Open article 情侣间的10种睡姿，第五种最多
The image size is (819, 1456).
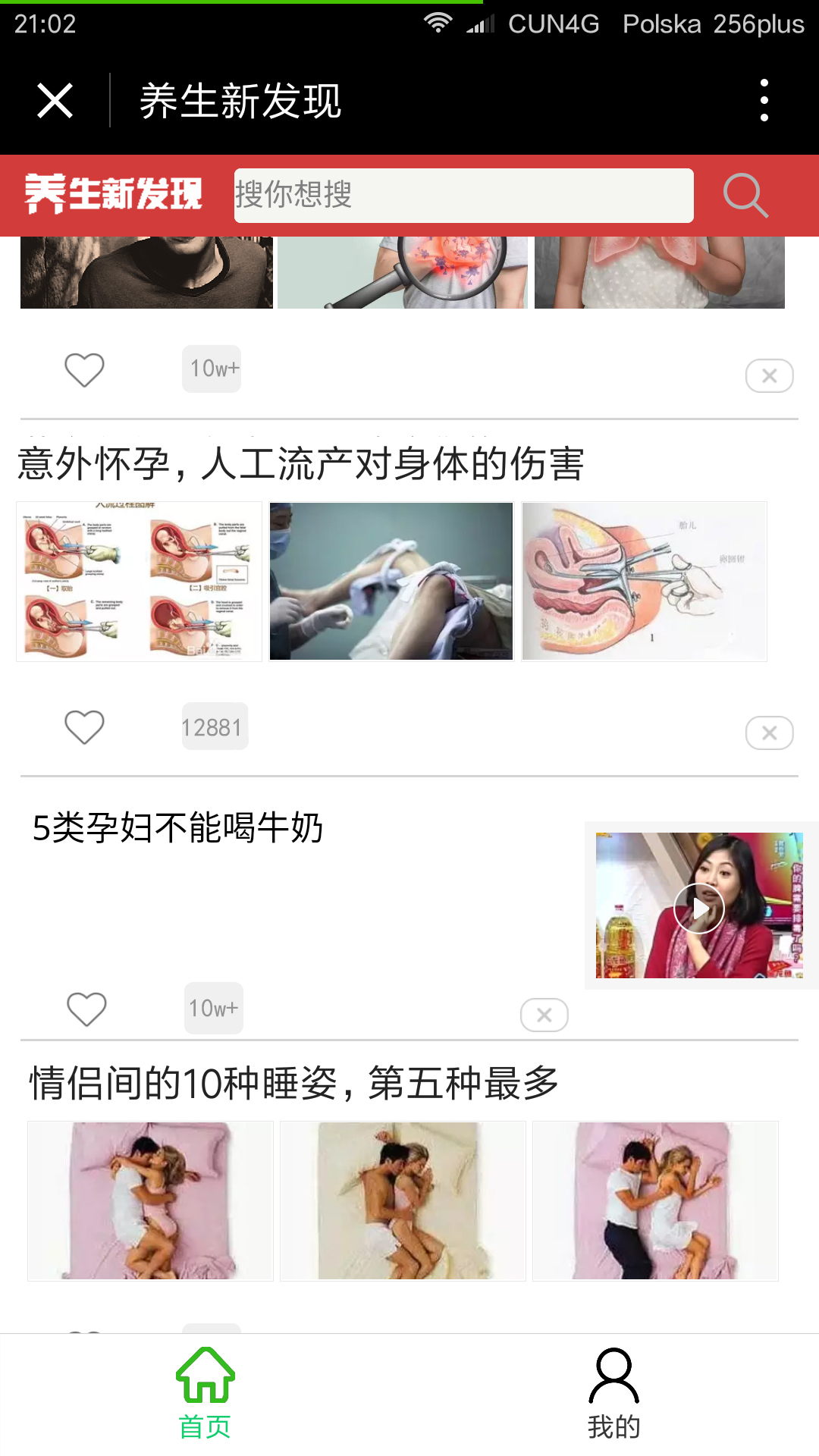point(294,1083)
